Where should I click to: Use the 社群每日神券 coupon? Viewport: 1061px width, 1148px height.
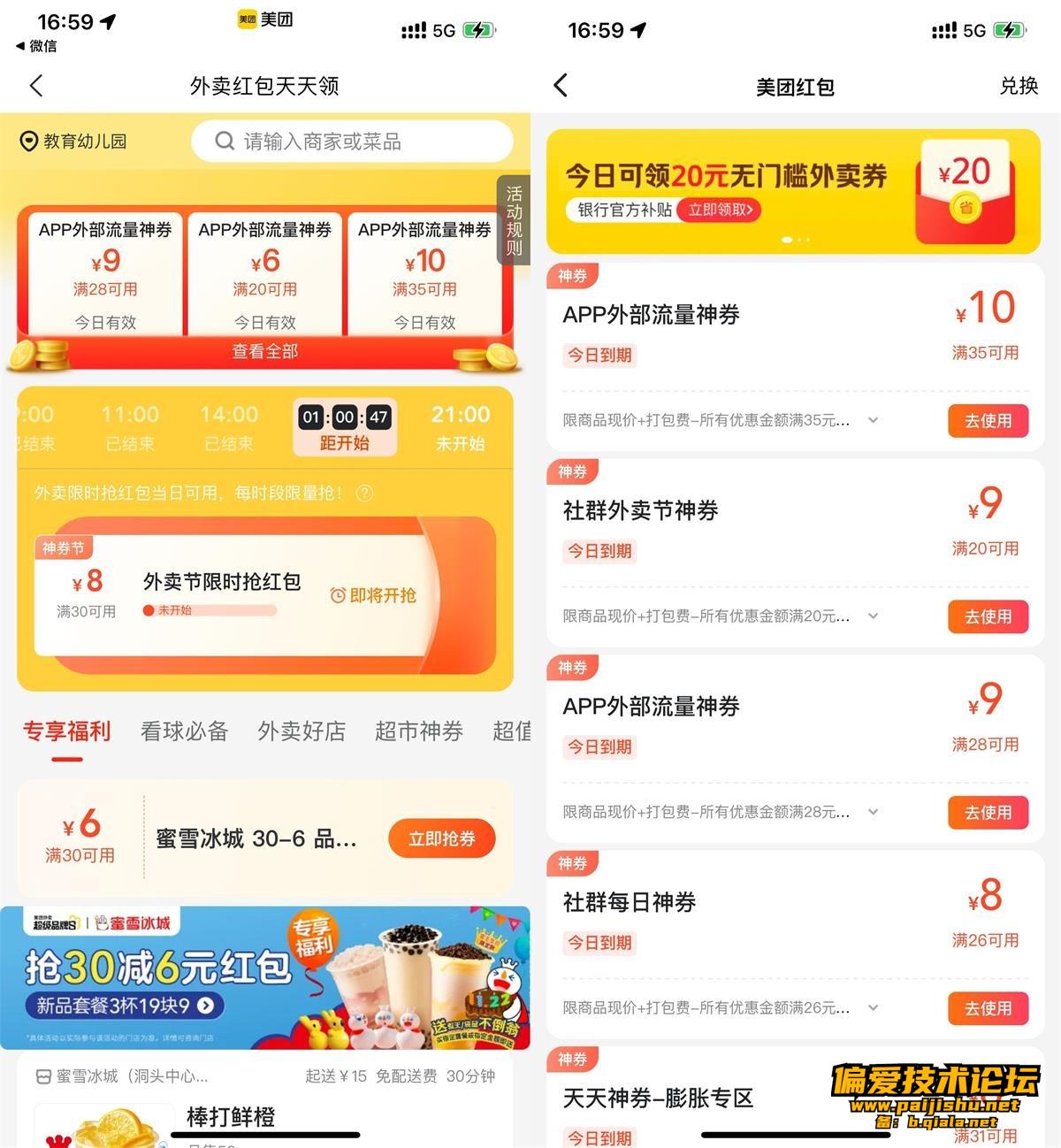coord(988,1008)
